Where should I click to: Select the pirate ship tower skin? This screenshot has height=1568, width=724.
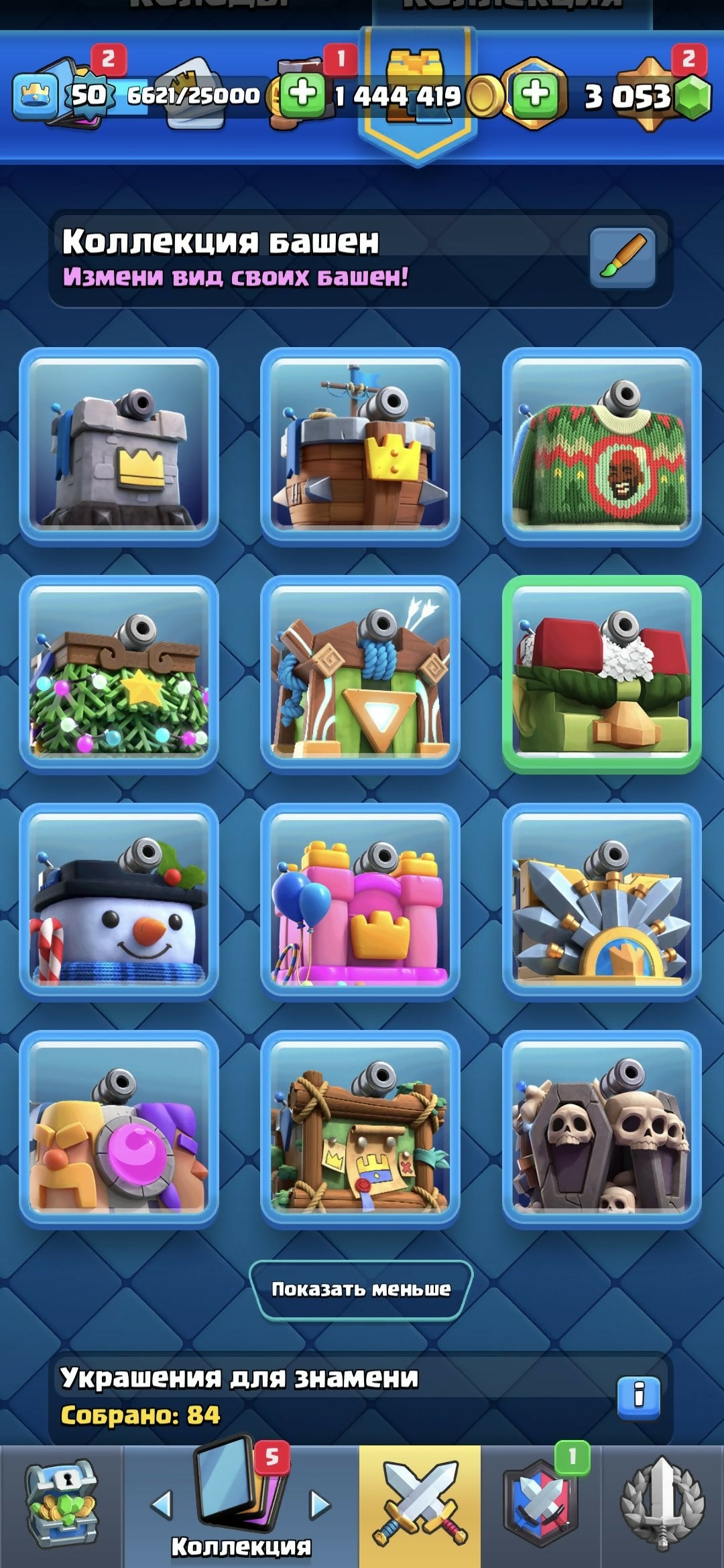click(x=360, y=446)
